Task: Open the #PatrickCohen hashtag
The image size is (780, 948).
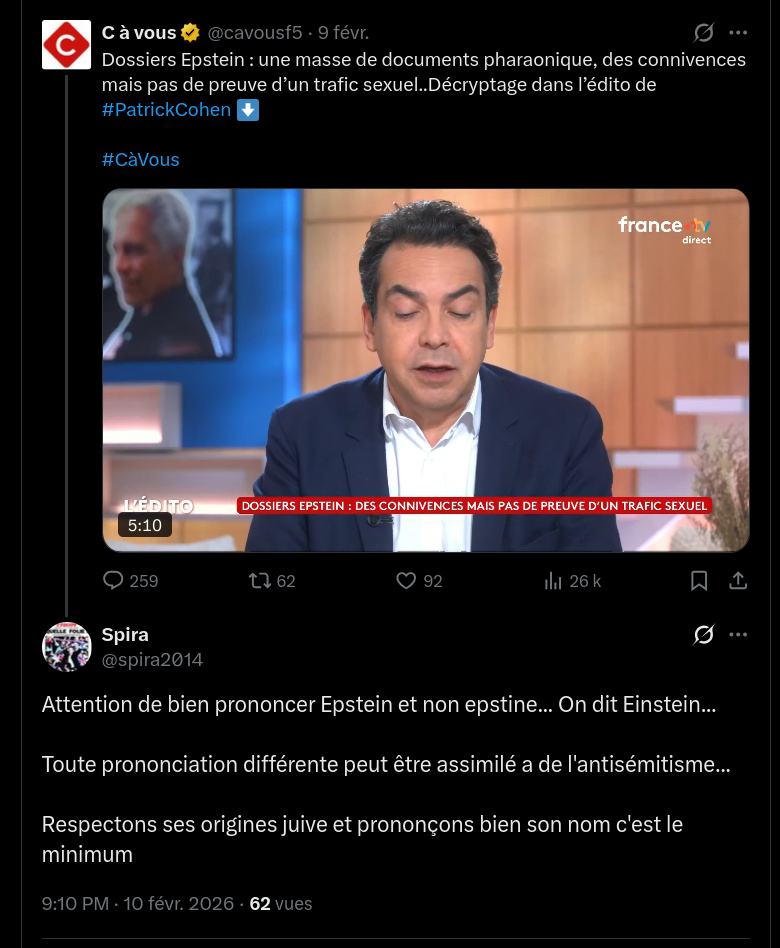Action: (166, 110)
